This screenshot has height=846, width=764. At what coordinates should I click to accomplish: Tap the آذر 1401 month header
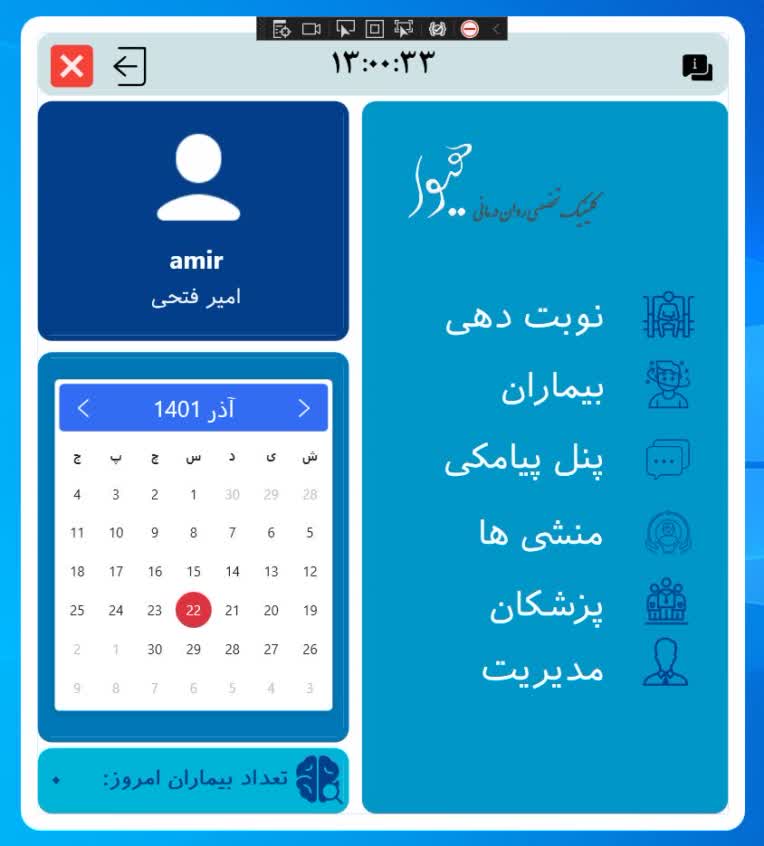click(x=194, y=408)
